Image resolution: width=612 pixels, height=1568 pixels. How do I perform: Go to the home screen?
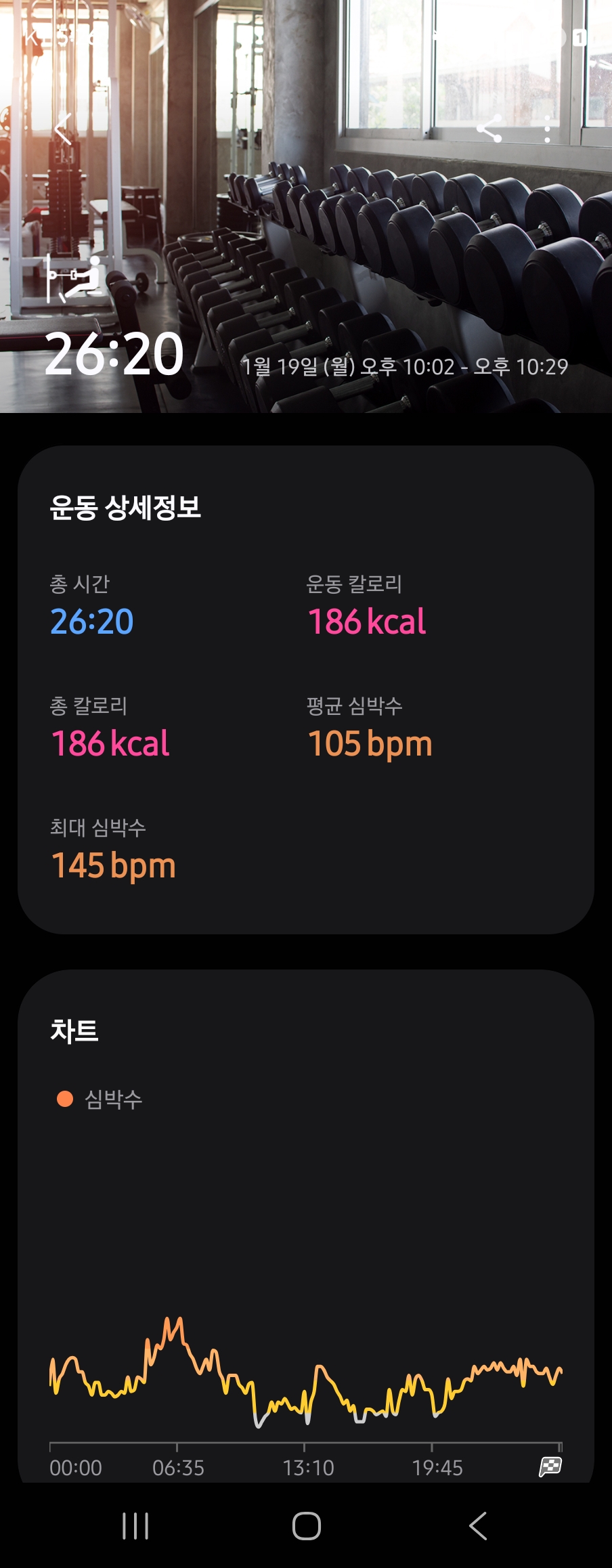click(306, 1526)
